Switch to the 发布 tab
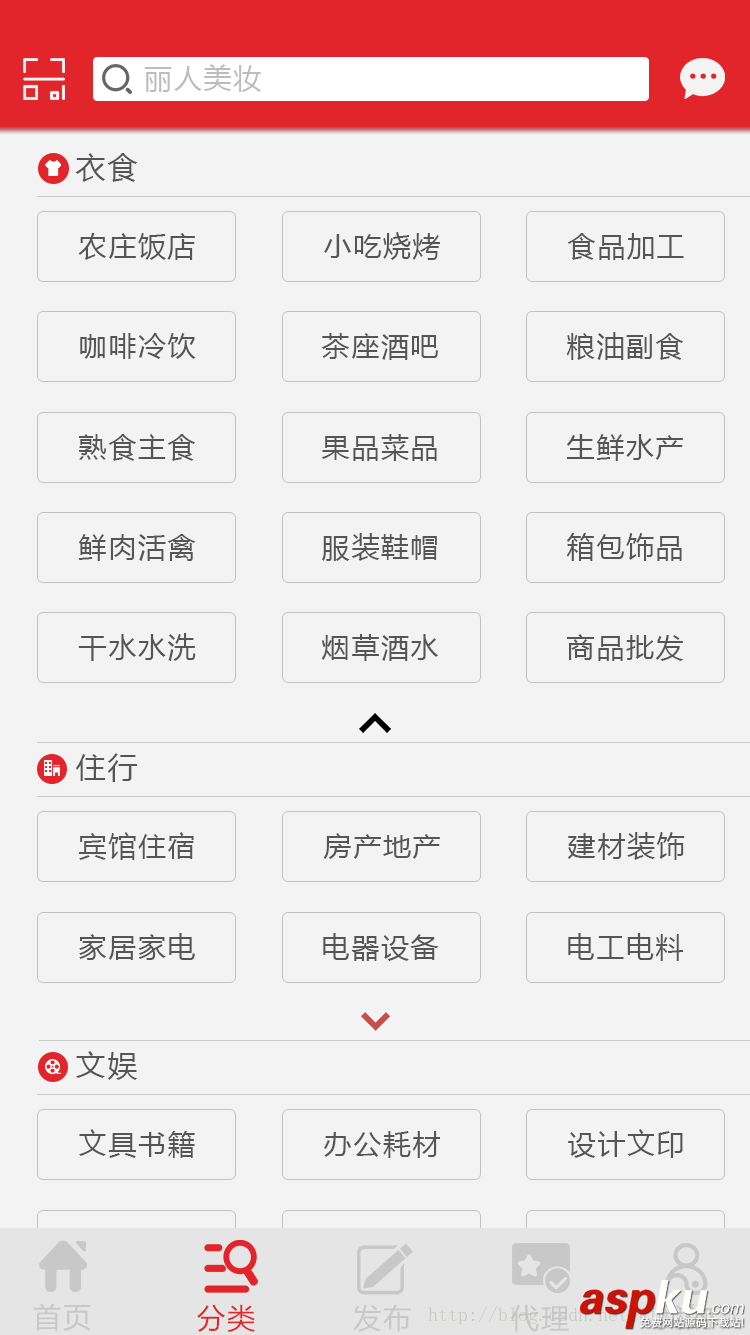This screenshot has height=1335, width=750. [x=383, y=1285]
